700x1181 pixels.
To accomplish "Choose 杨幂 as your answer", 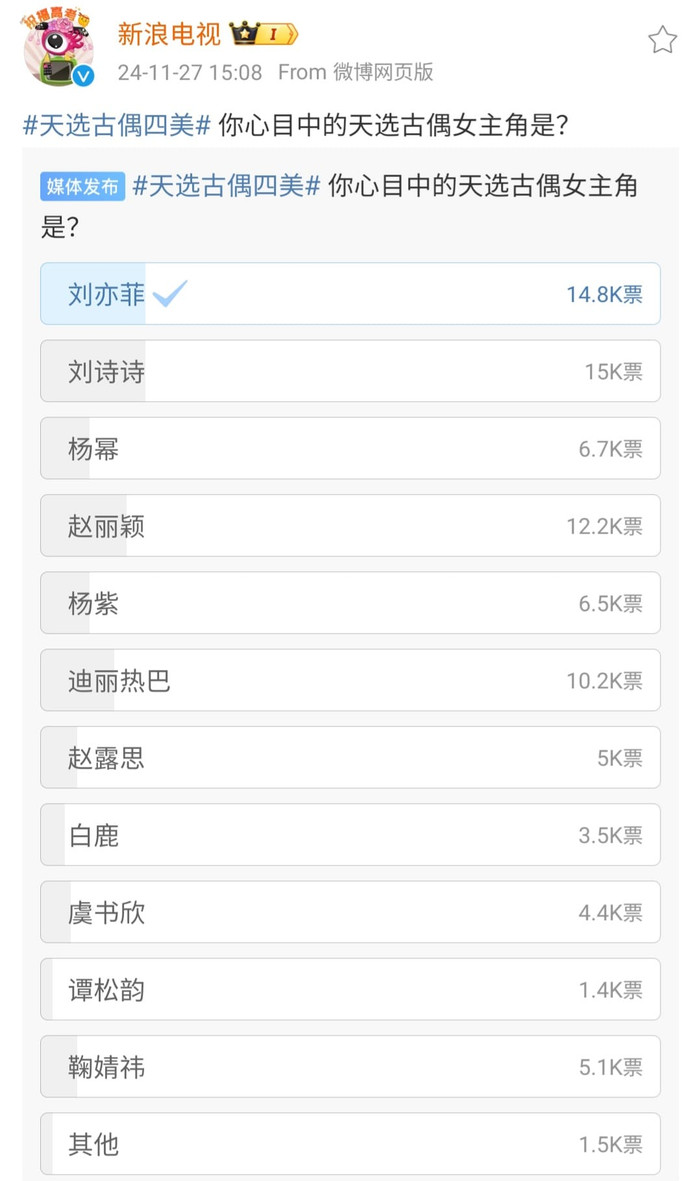I will (x=350, y=449).
